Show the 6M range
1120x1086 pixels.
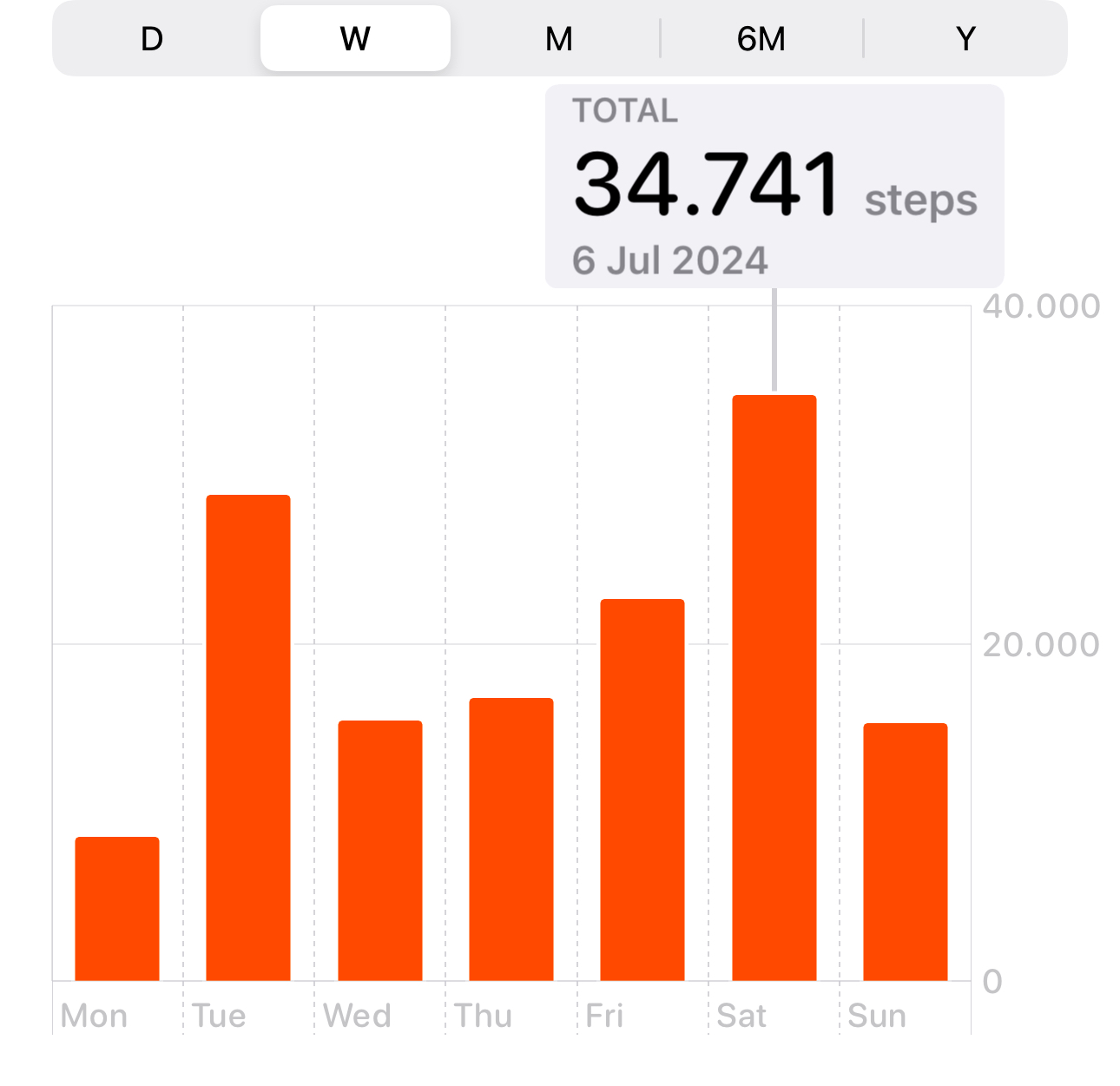click(761, 39)
